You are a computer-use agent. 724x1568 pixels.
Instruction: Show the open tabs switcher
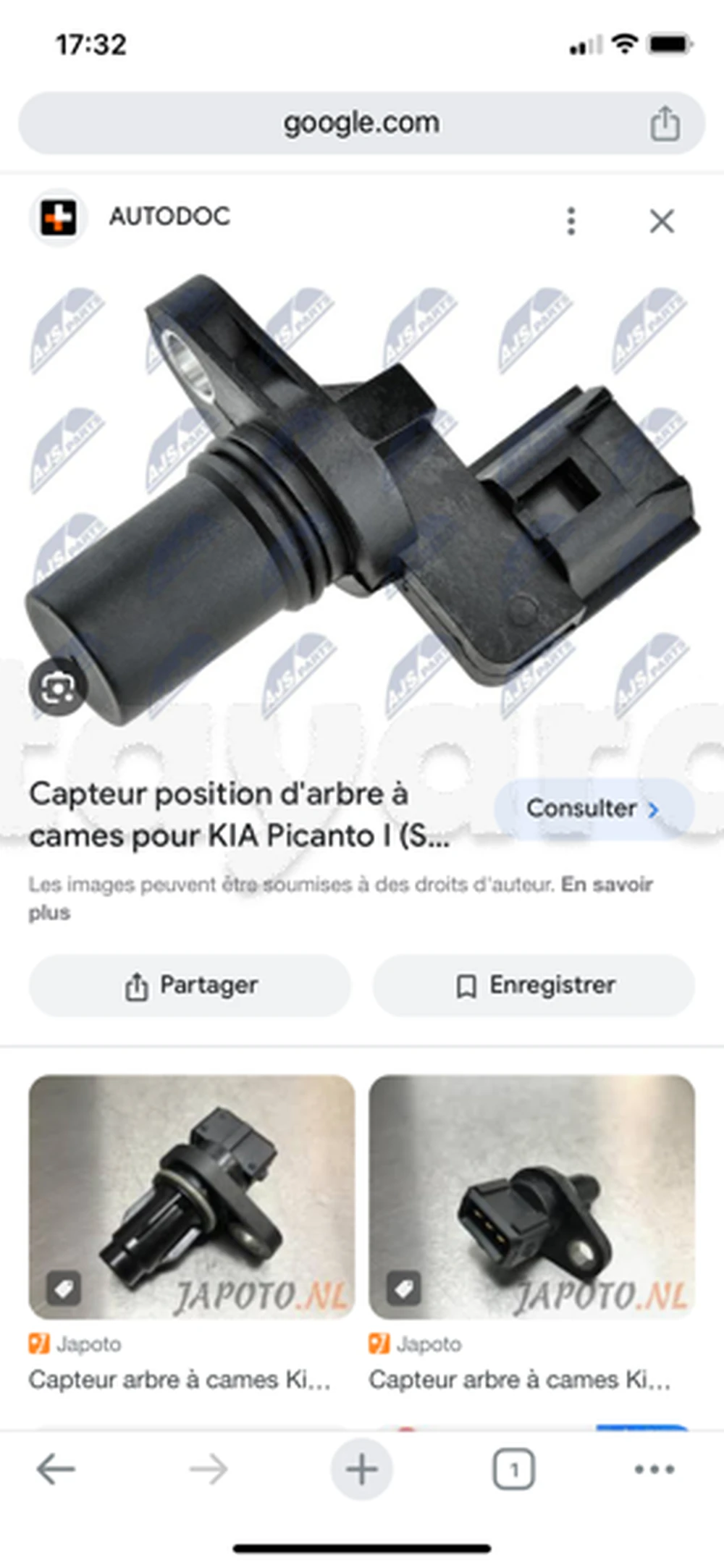[x=513, y=1469]
